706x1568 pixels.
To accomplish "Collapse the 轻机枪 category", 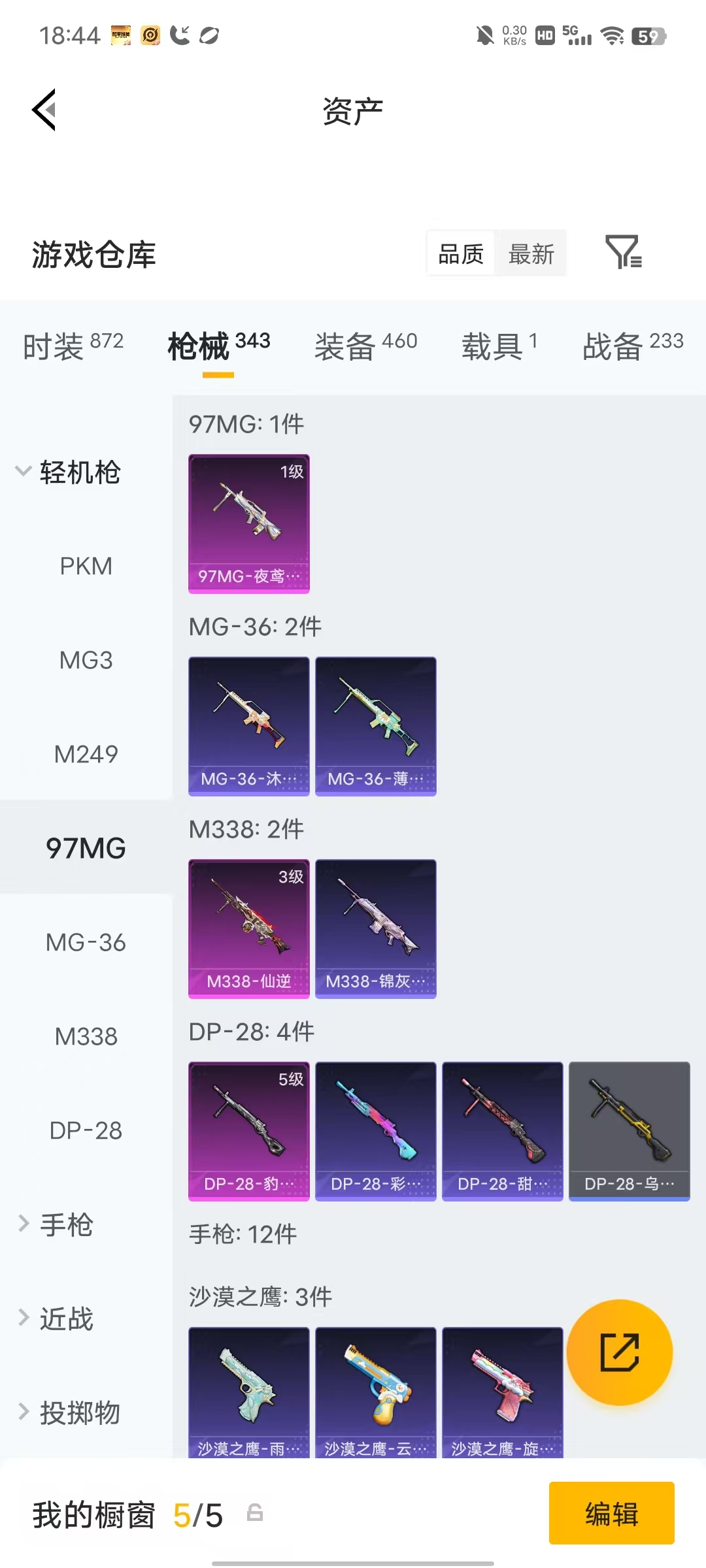I will pos(68,472).
